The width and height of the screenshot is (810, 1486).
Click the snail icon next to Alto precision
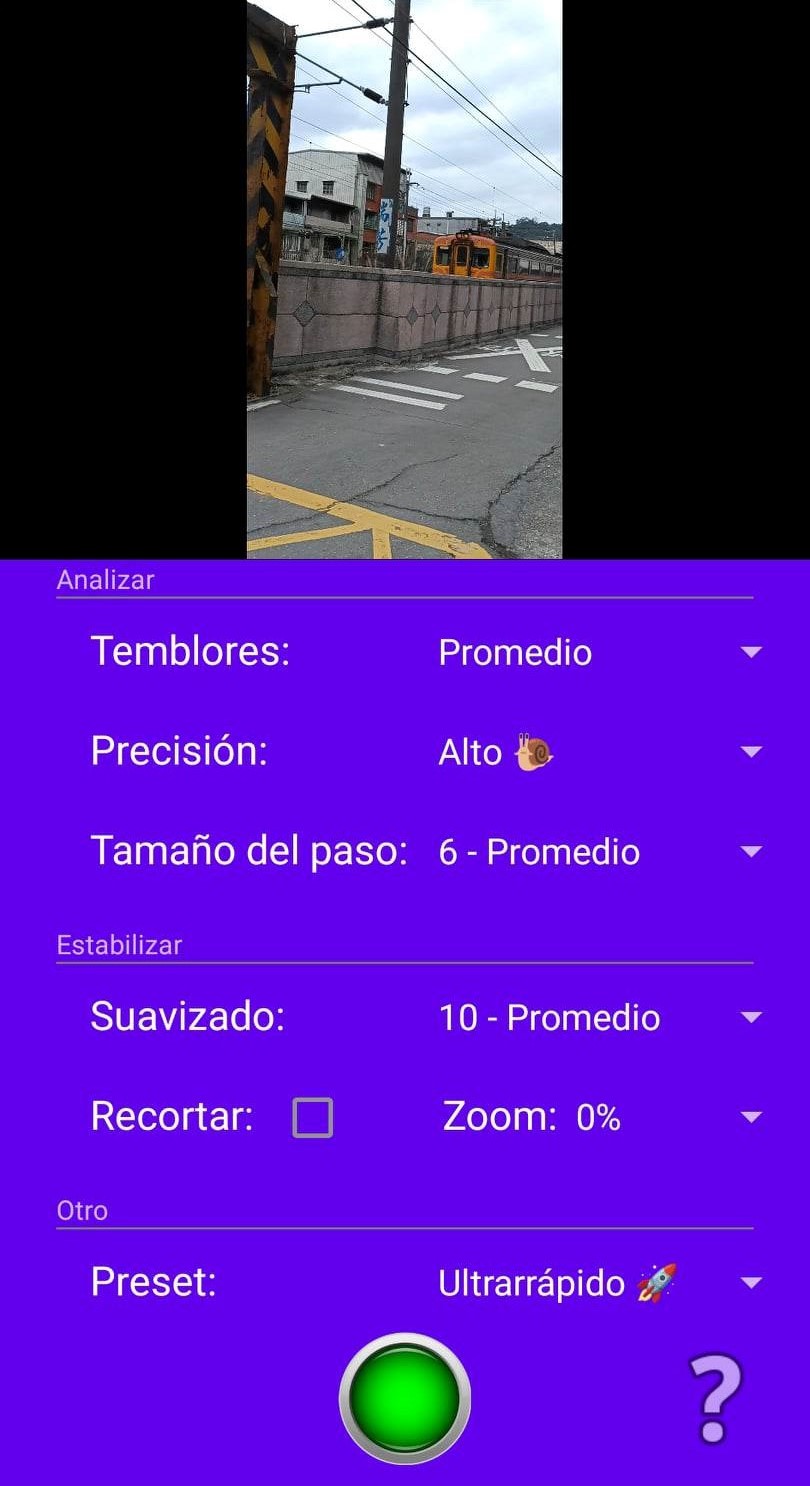pos(531,750)
